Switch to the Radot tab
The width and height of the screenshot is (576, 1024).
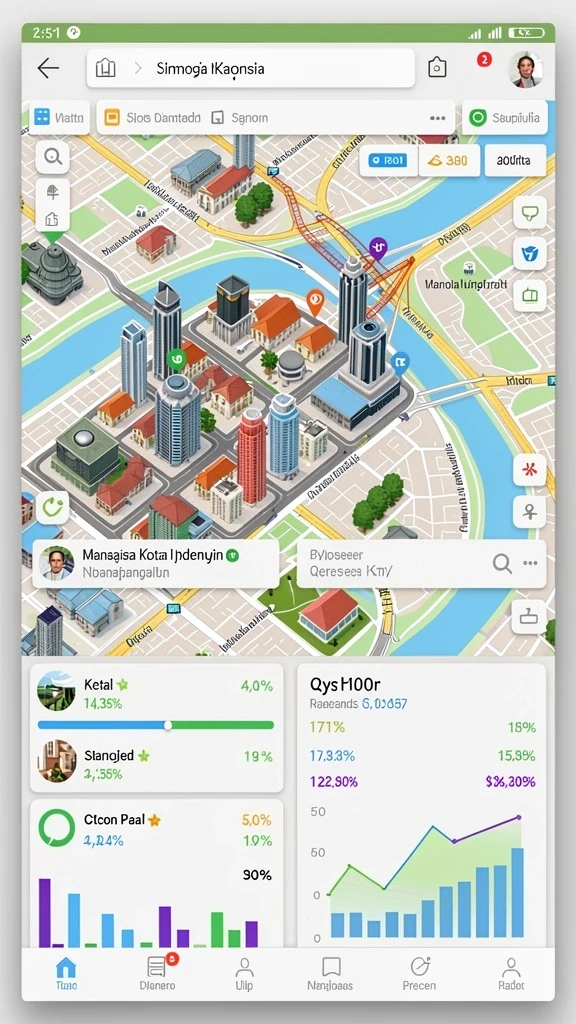coord(511,974)
